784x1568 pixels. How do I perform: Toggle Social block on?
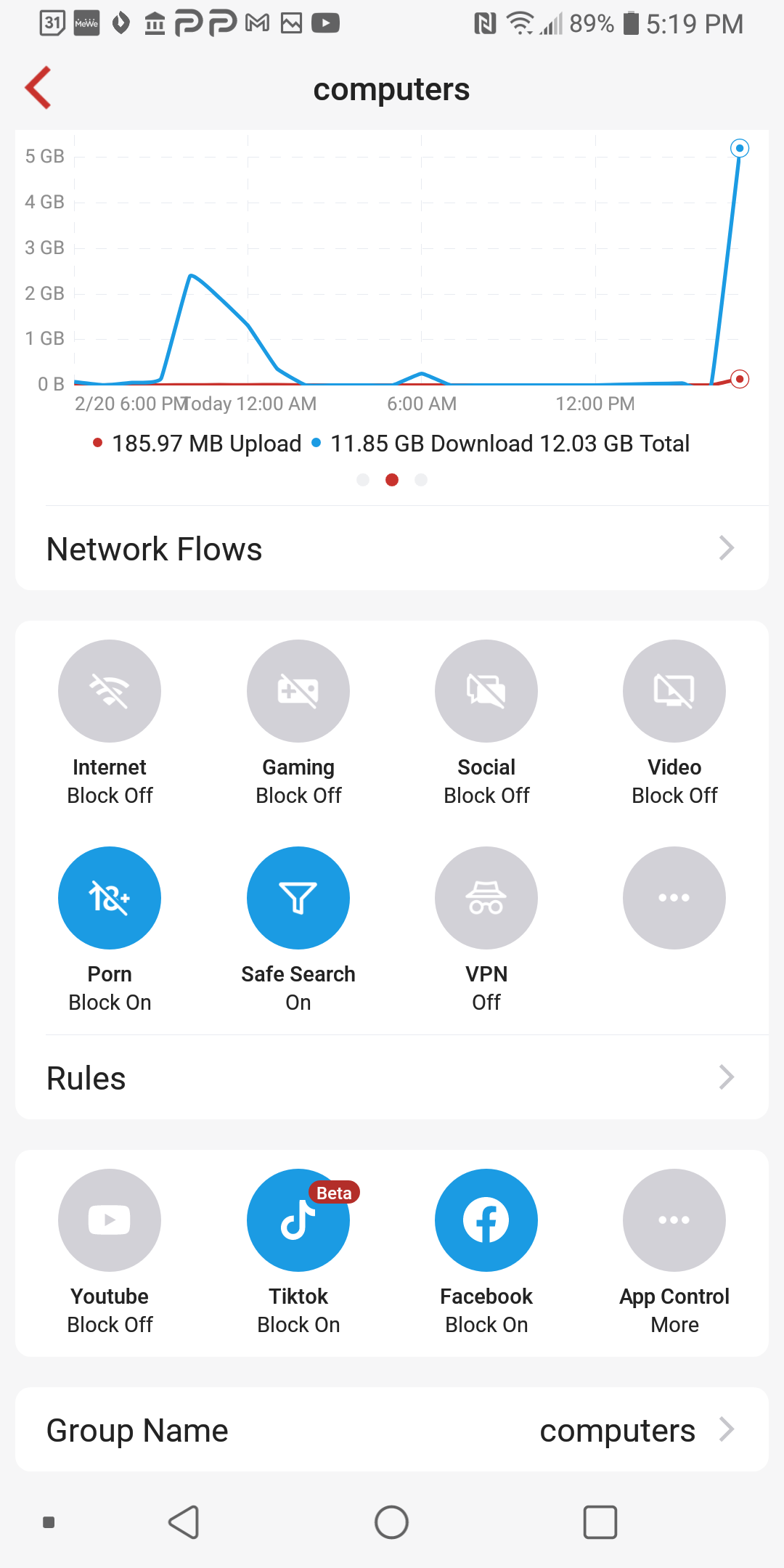[486, 691]
